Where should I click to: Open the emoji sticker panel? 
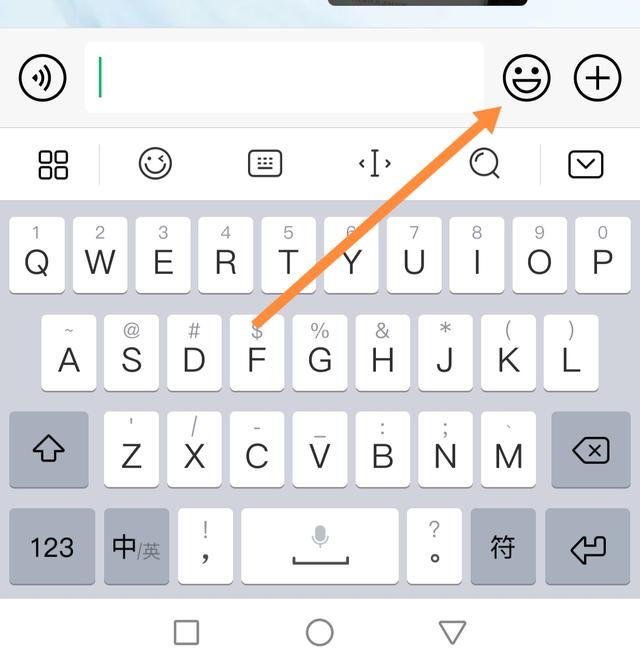coord(526,78)
